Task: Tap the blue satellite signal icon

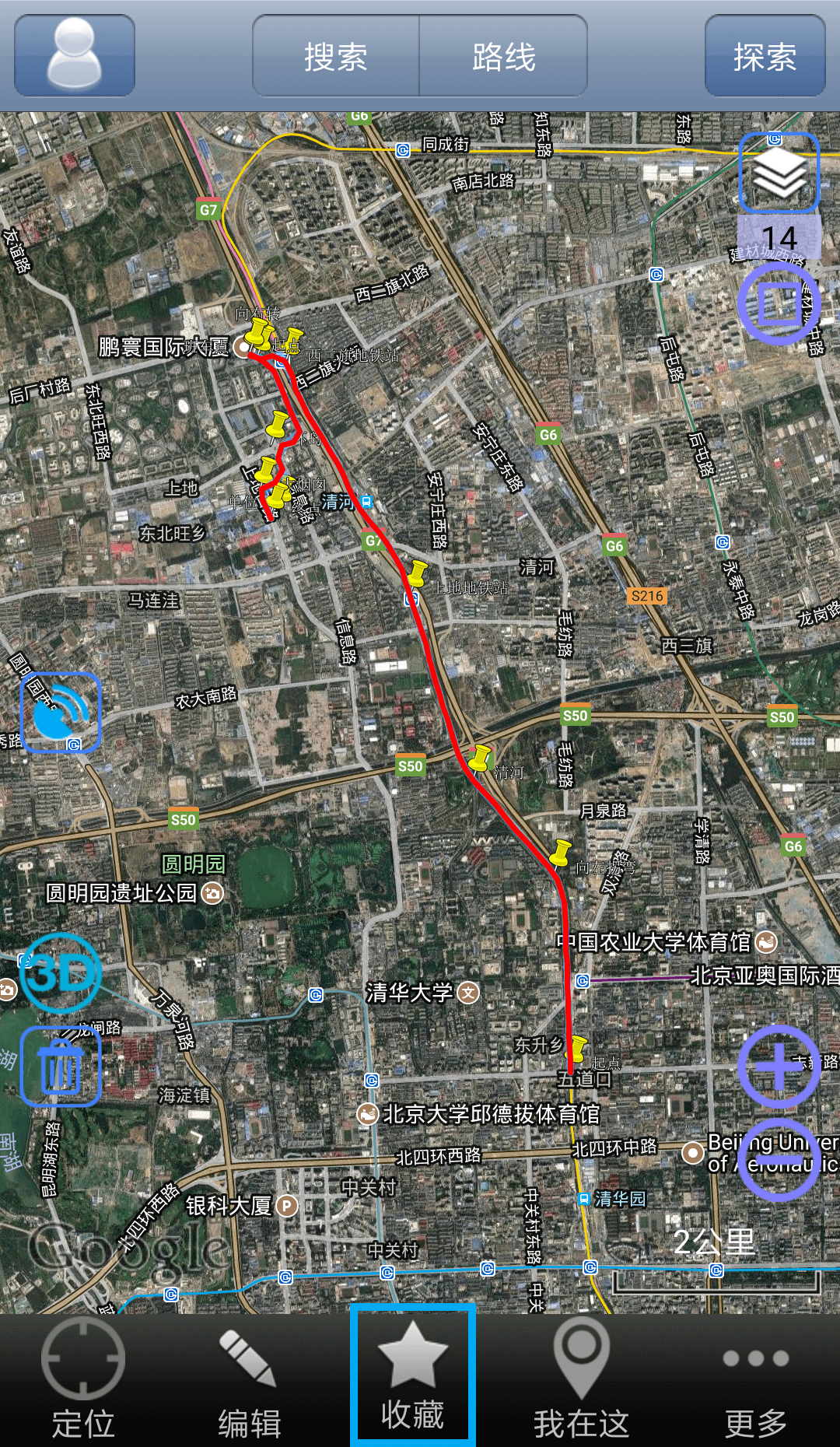Action: 61,713
